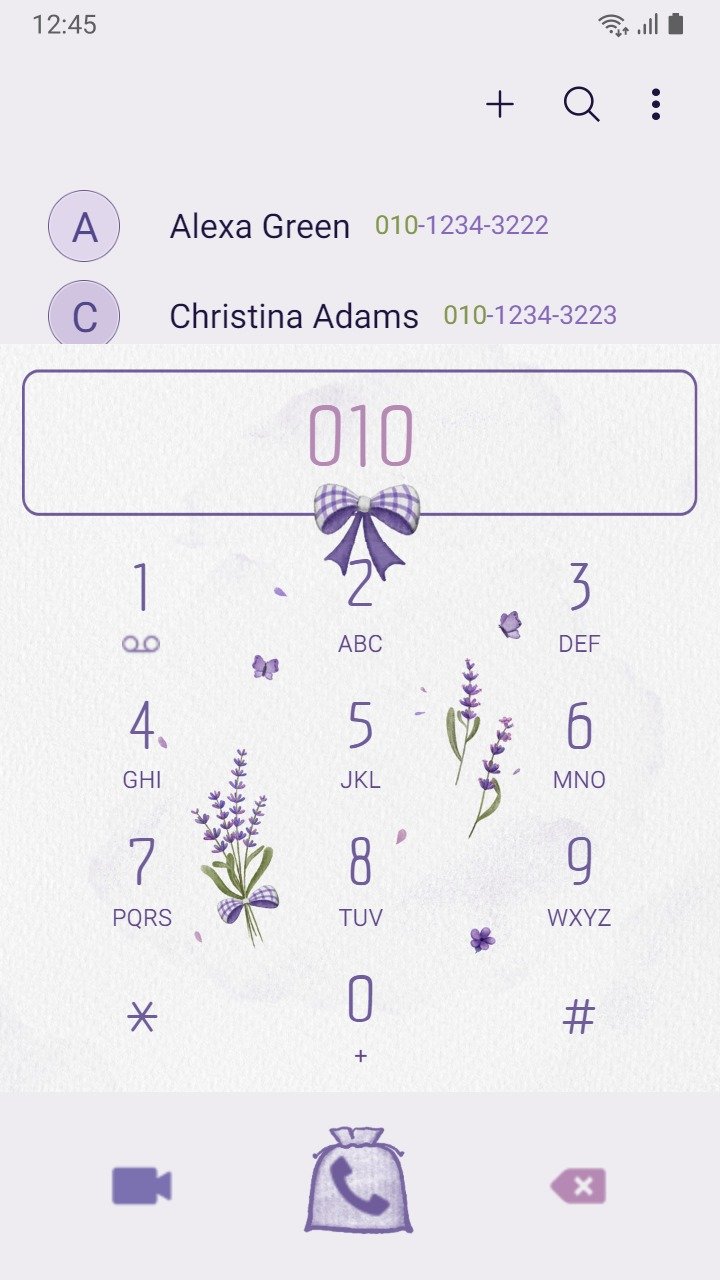Dial digit 0 plus key
720x1280 pixels.
(360, 1018)
